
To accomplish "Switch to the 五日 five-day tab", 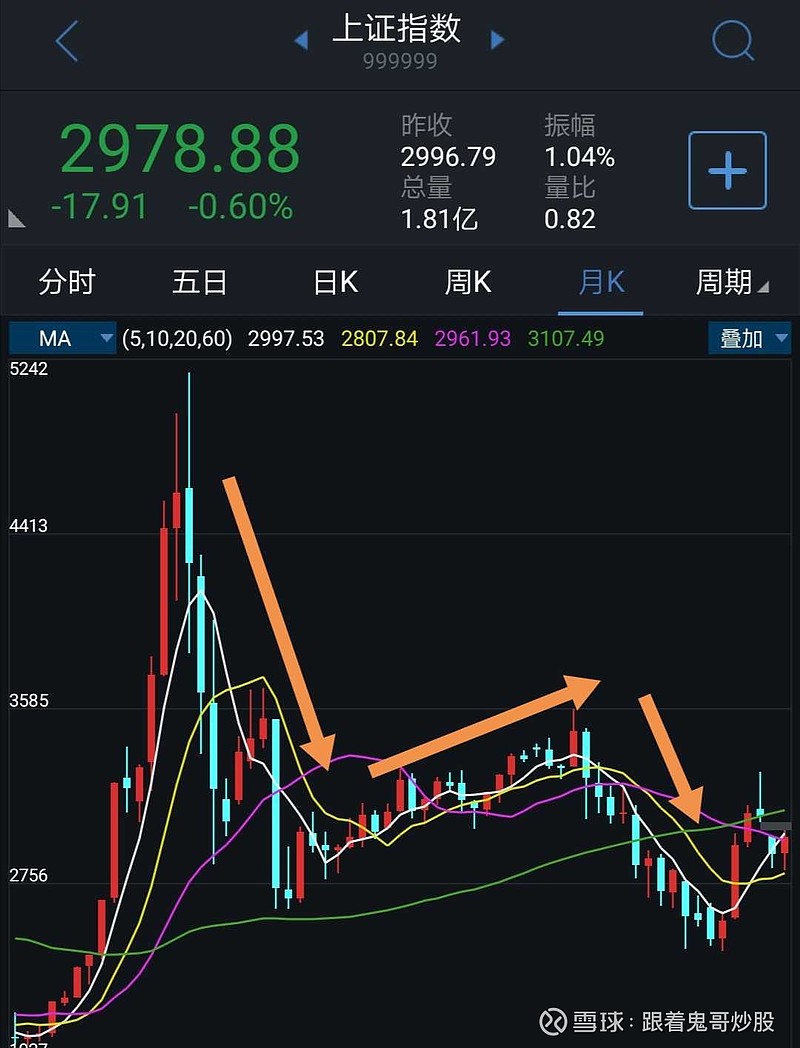I will point(199,282).
